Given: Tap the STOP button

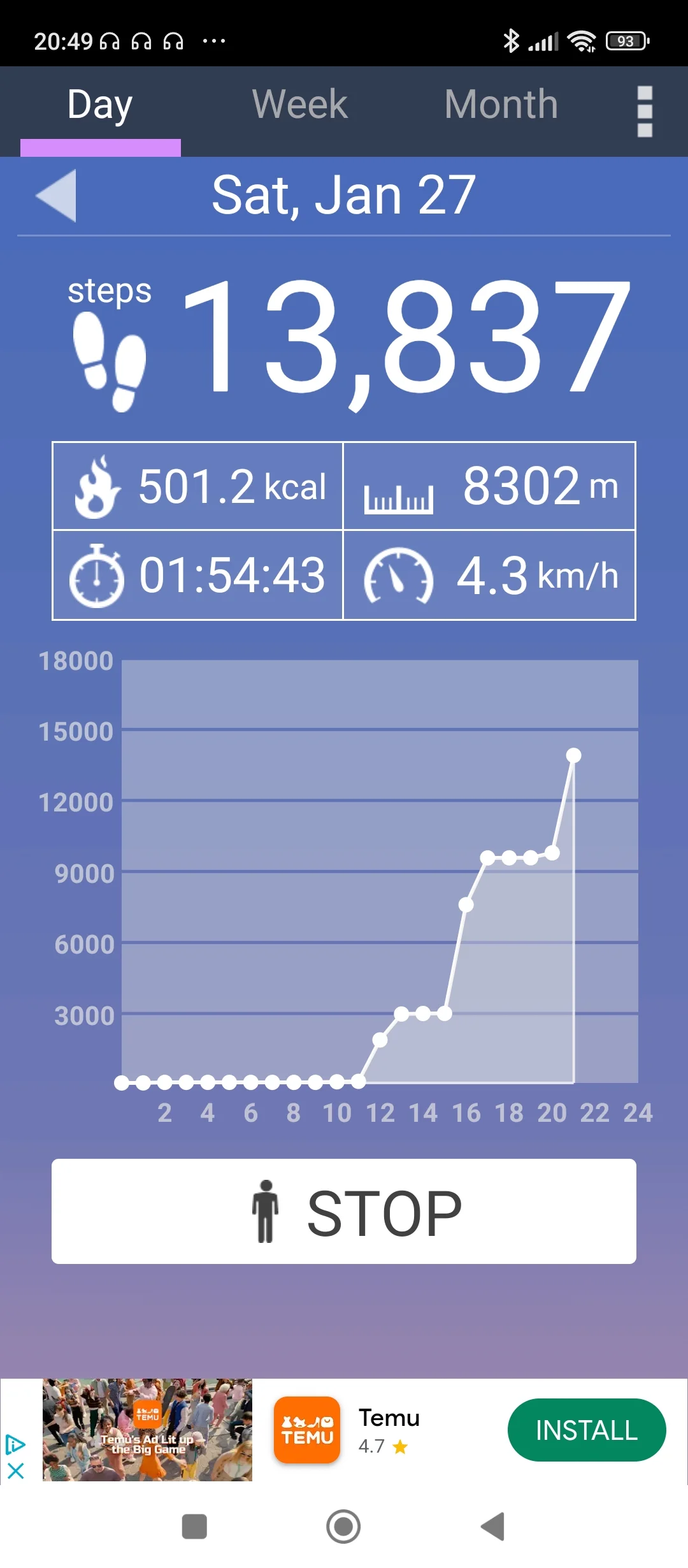Looking at the screenshot, I should pos(344,1211).
